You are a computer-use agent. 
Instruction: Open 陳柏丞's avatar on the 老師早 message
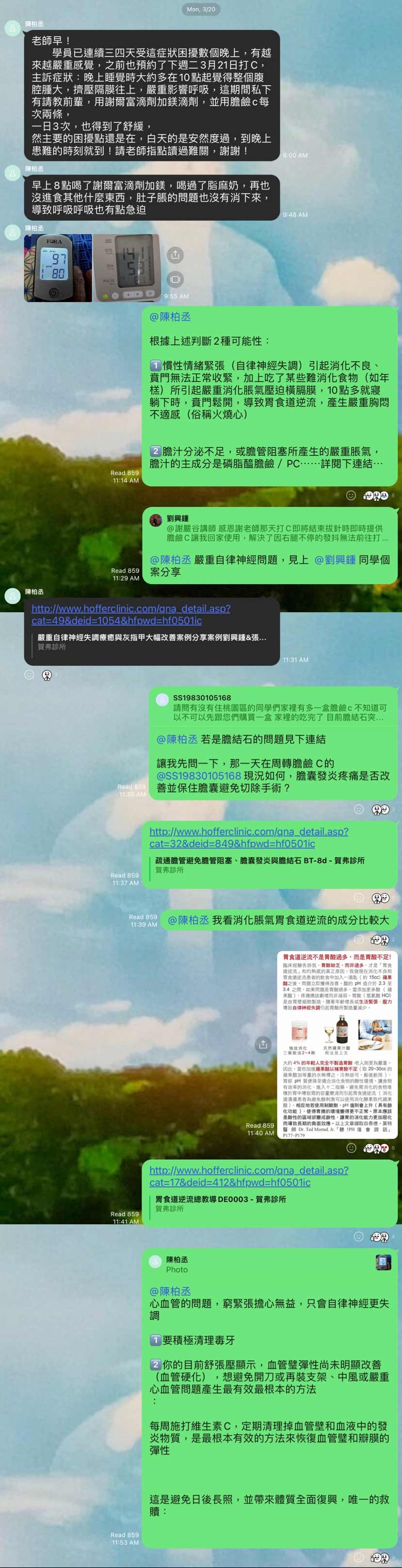(13, 29)
